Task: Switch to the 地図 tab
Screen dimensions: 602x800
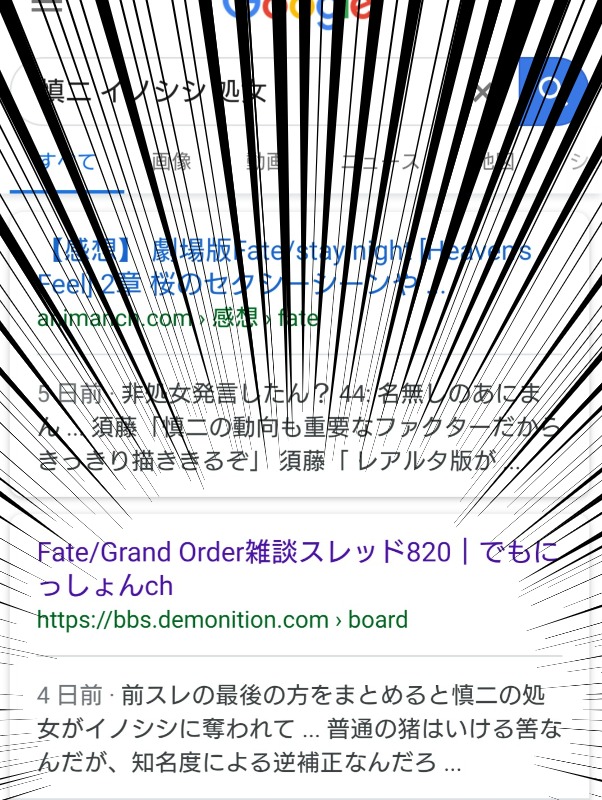Action: (x=494, y=163)
